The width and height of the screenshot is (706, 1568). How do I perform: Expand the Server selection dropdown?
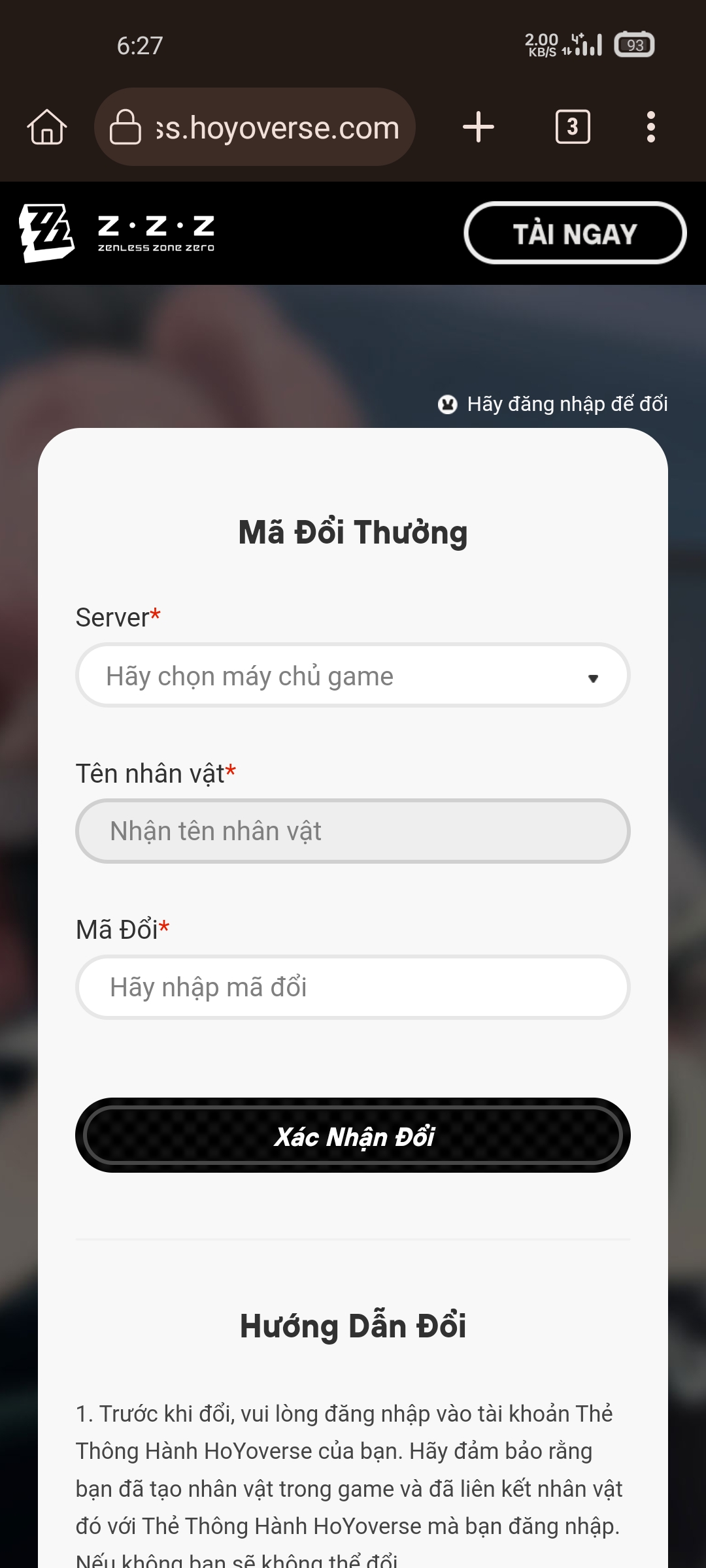click(x=353, y=676)
